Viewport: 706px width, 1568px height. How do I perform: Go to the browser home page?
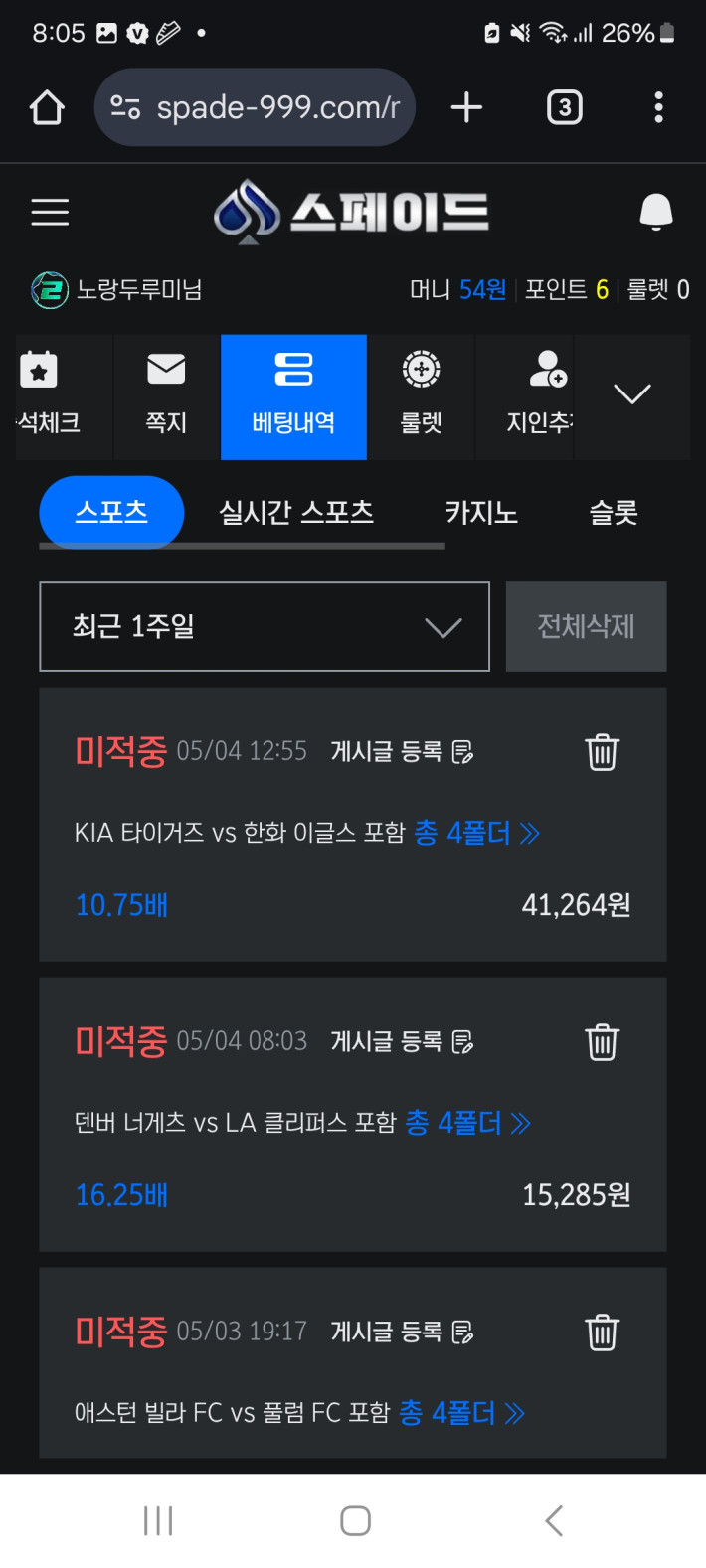click(x=47, y=107)
